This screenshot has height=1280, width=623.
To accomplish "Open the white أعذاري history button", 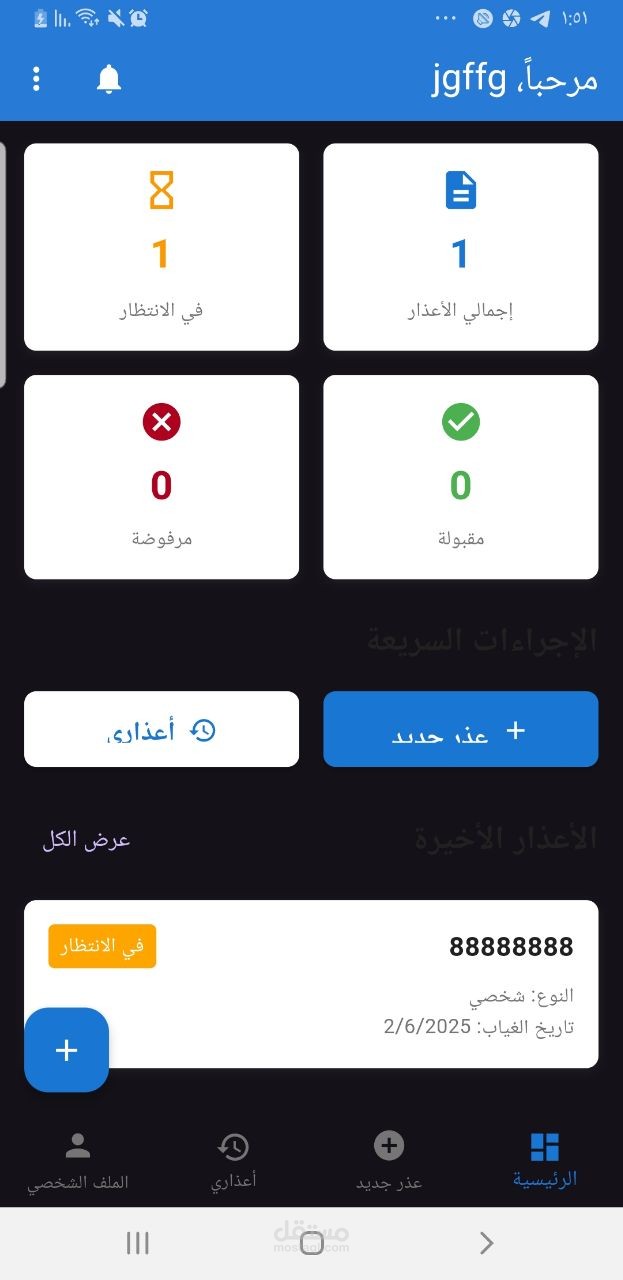I will pyautogui.click(x=161, y=729).
